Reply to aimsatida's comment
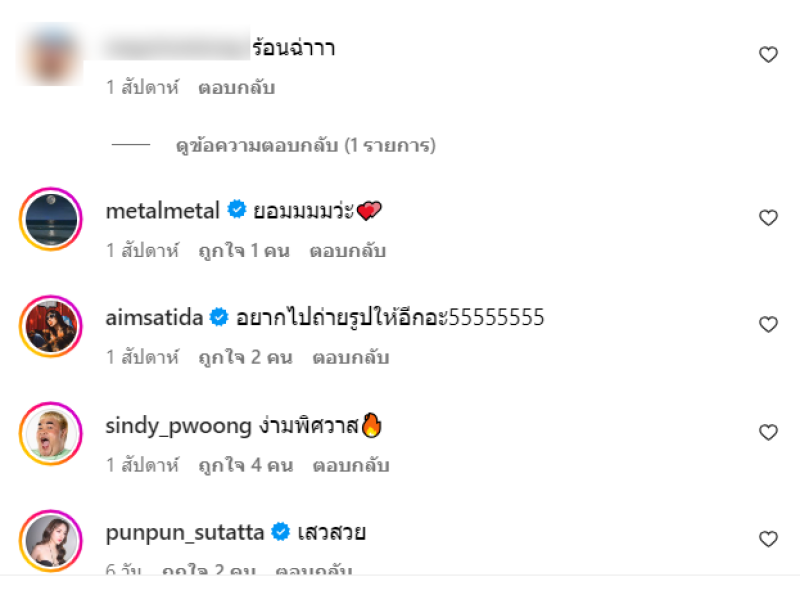The height and width of the screenshot is (595, 800). (350, 357)
